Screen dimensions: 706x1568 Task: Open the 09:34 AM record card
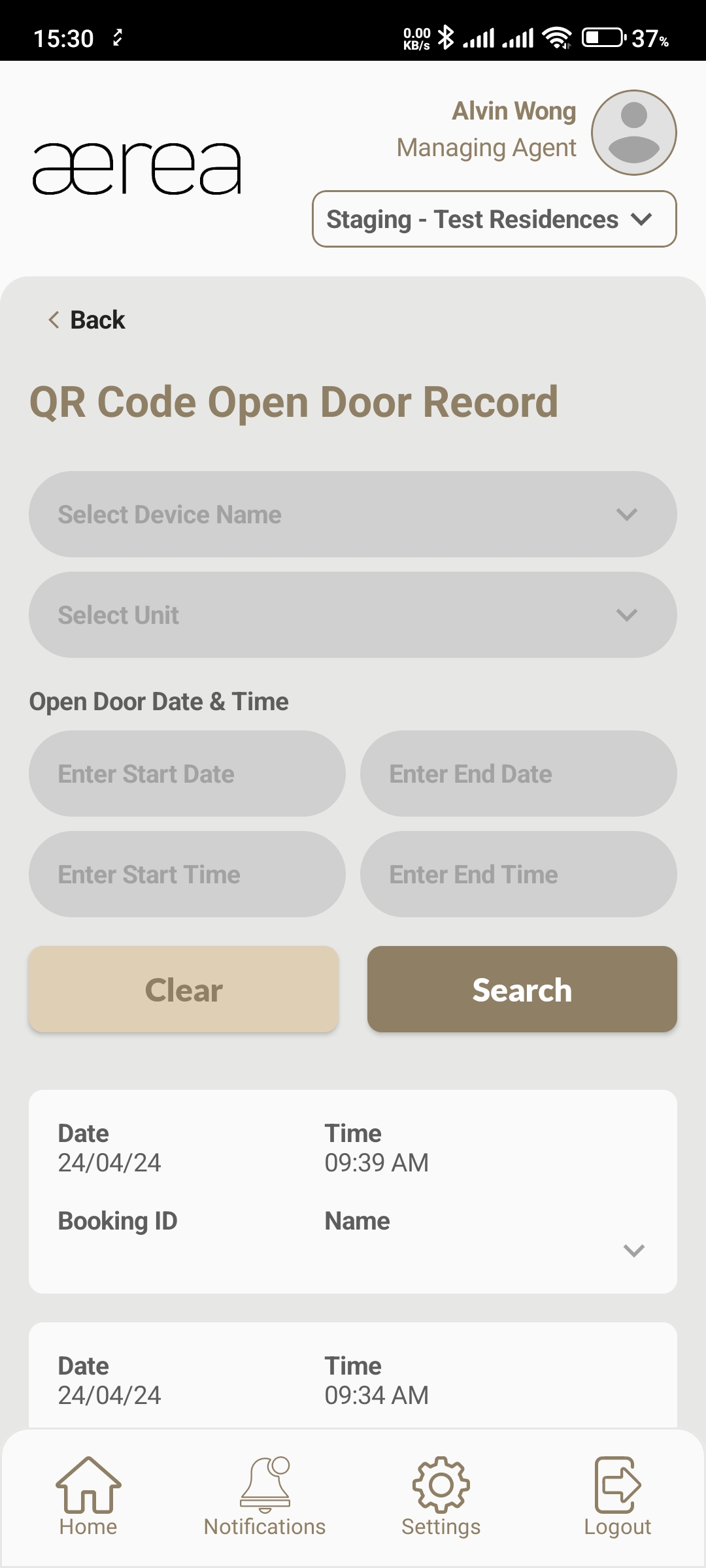pyautogui.click(x=352, y=1379)
